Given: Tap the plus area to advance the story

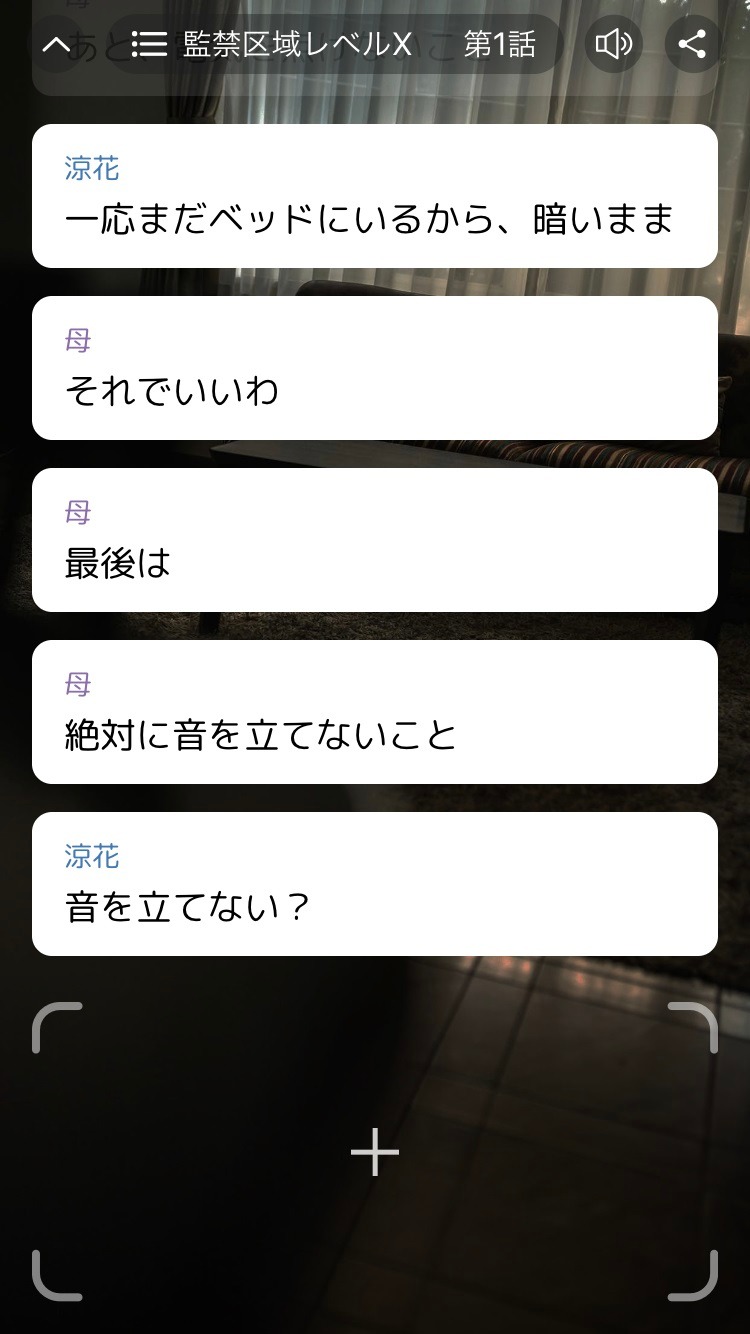Looking at the screenshot, I should point(375,1153).
